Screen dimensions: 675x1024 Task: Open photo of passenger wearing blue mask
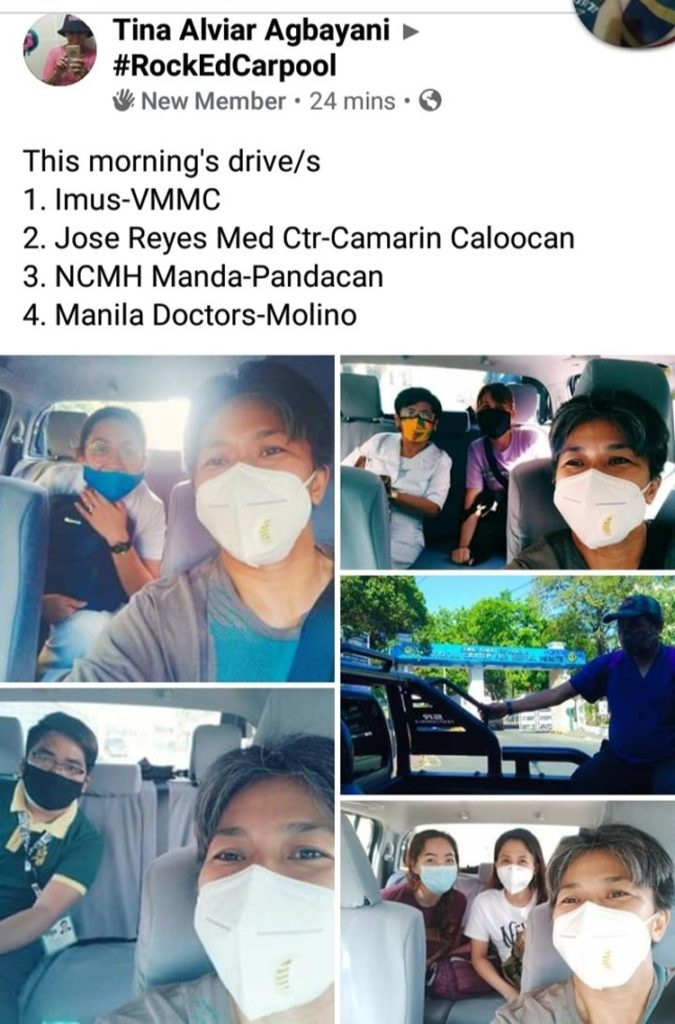pyautogui.click(x=167, y=518)
